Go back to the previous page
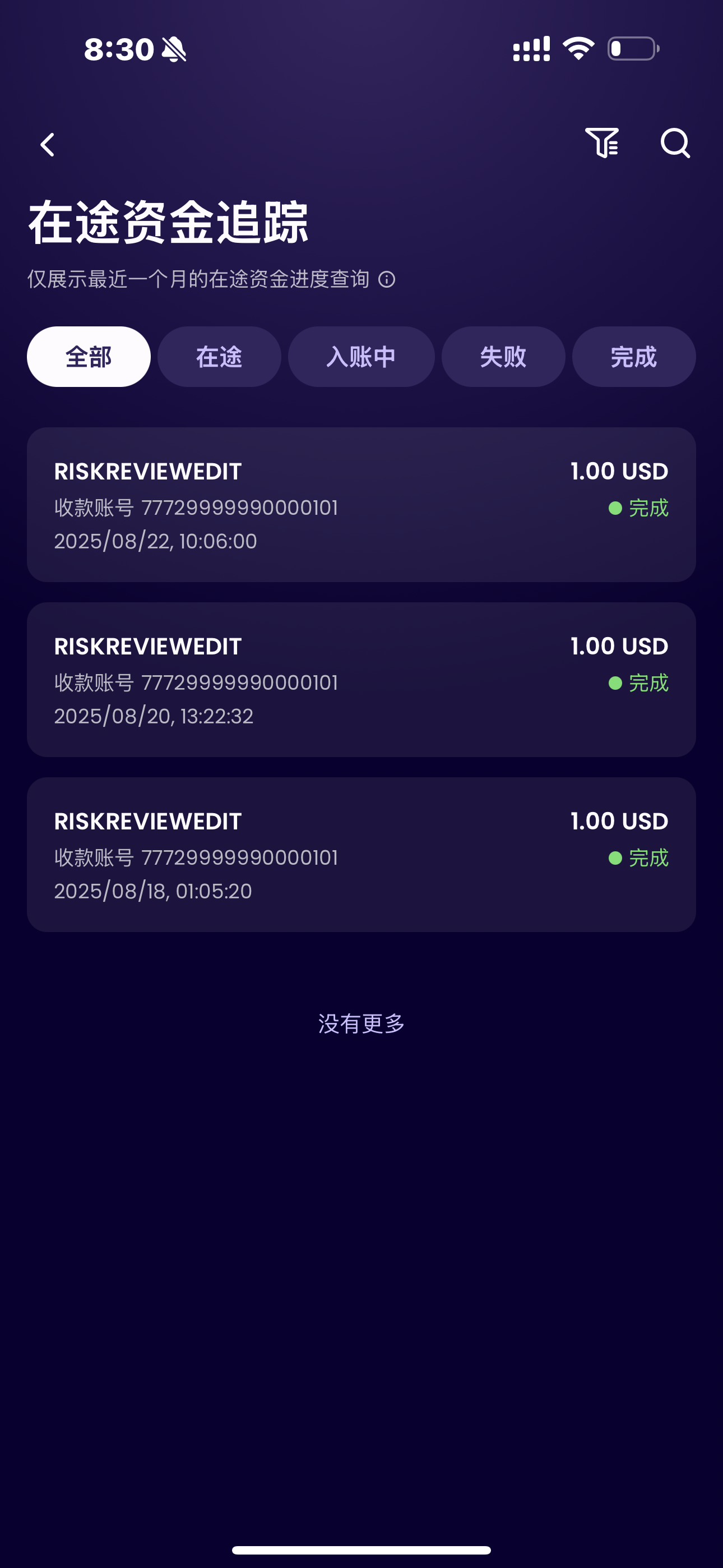The image size is (723, 1568). click(x=48, y=145)
